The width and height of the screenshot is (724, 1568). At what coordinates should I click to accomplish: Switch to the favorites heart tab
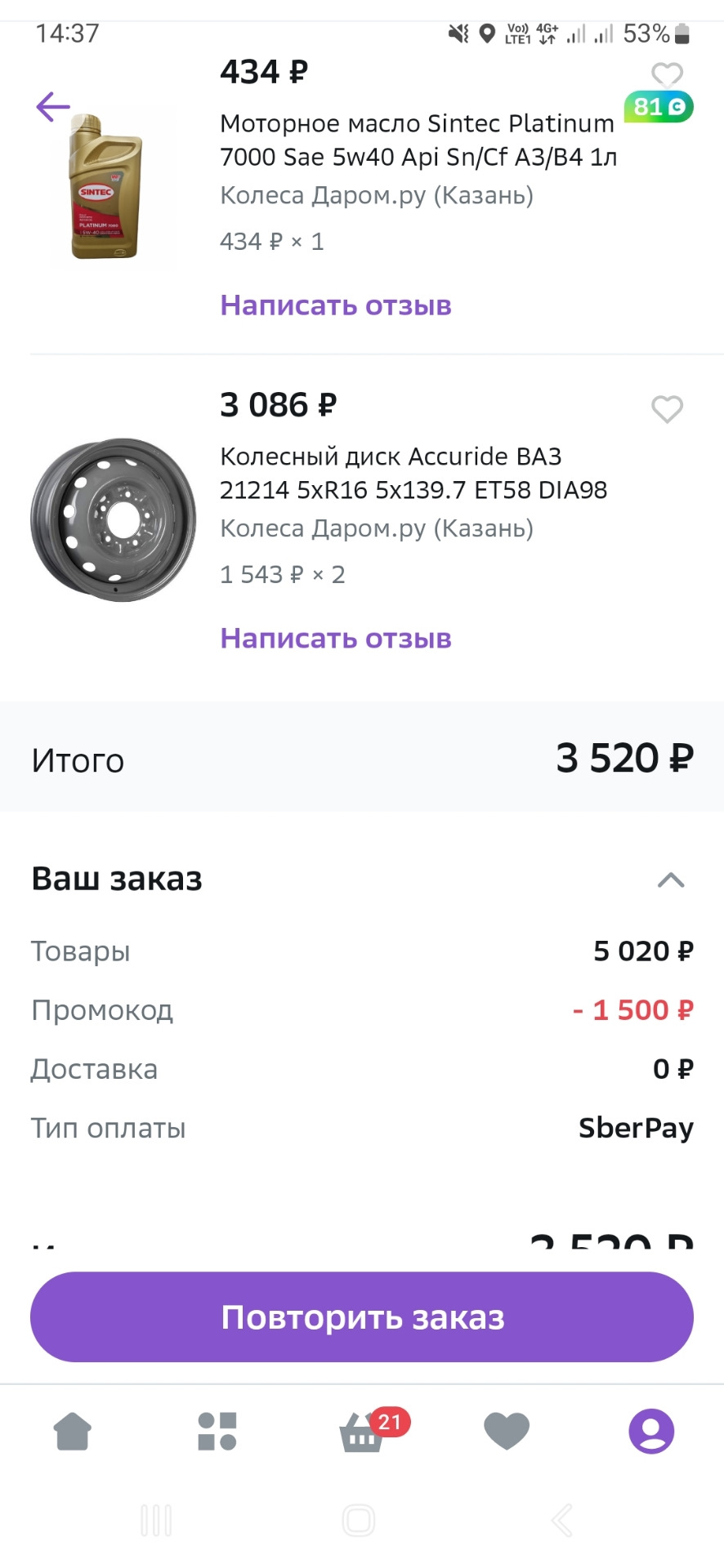pyautogui.click(x=507, y=1432)
